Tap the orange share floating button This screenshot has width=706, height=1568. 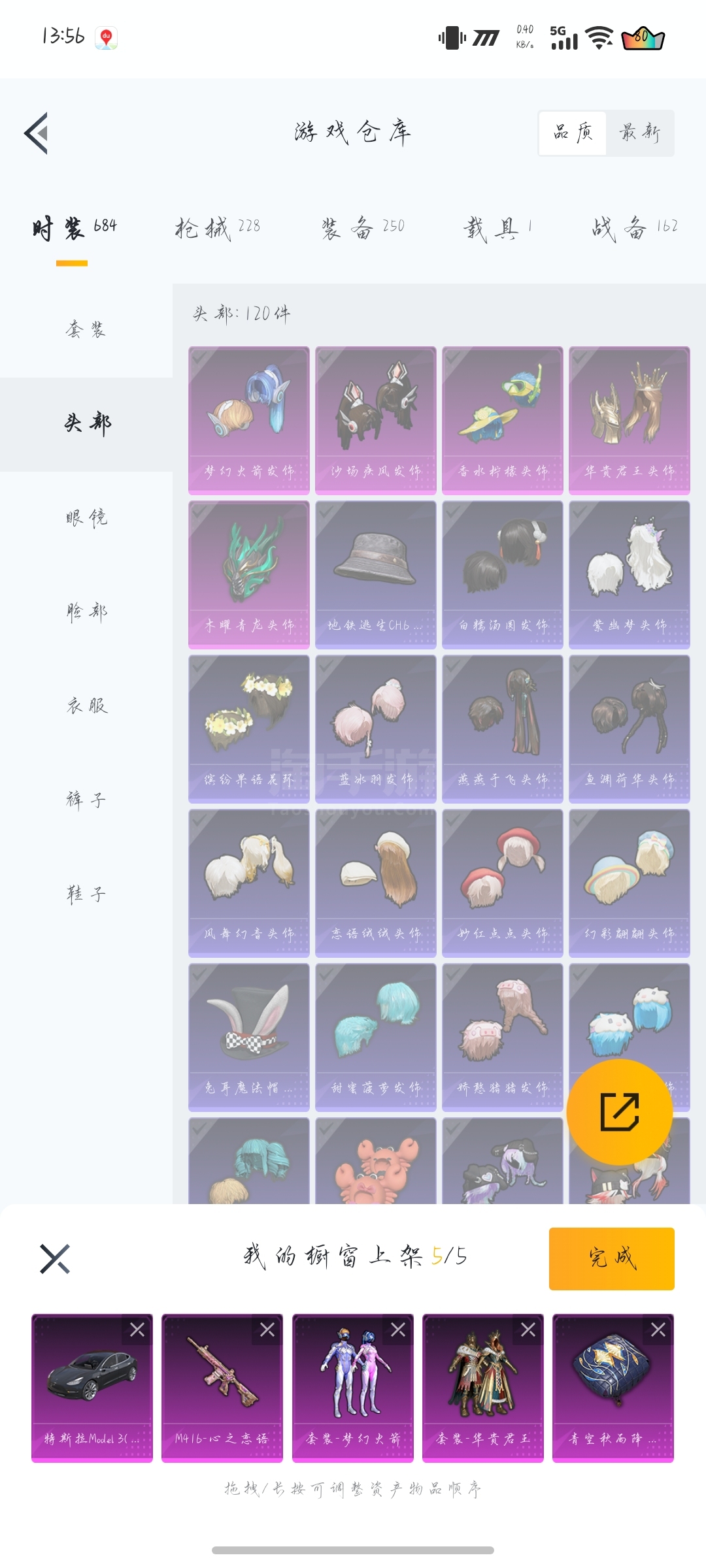(x=619, y=1111)
